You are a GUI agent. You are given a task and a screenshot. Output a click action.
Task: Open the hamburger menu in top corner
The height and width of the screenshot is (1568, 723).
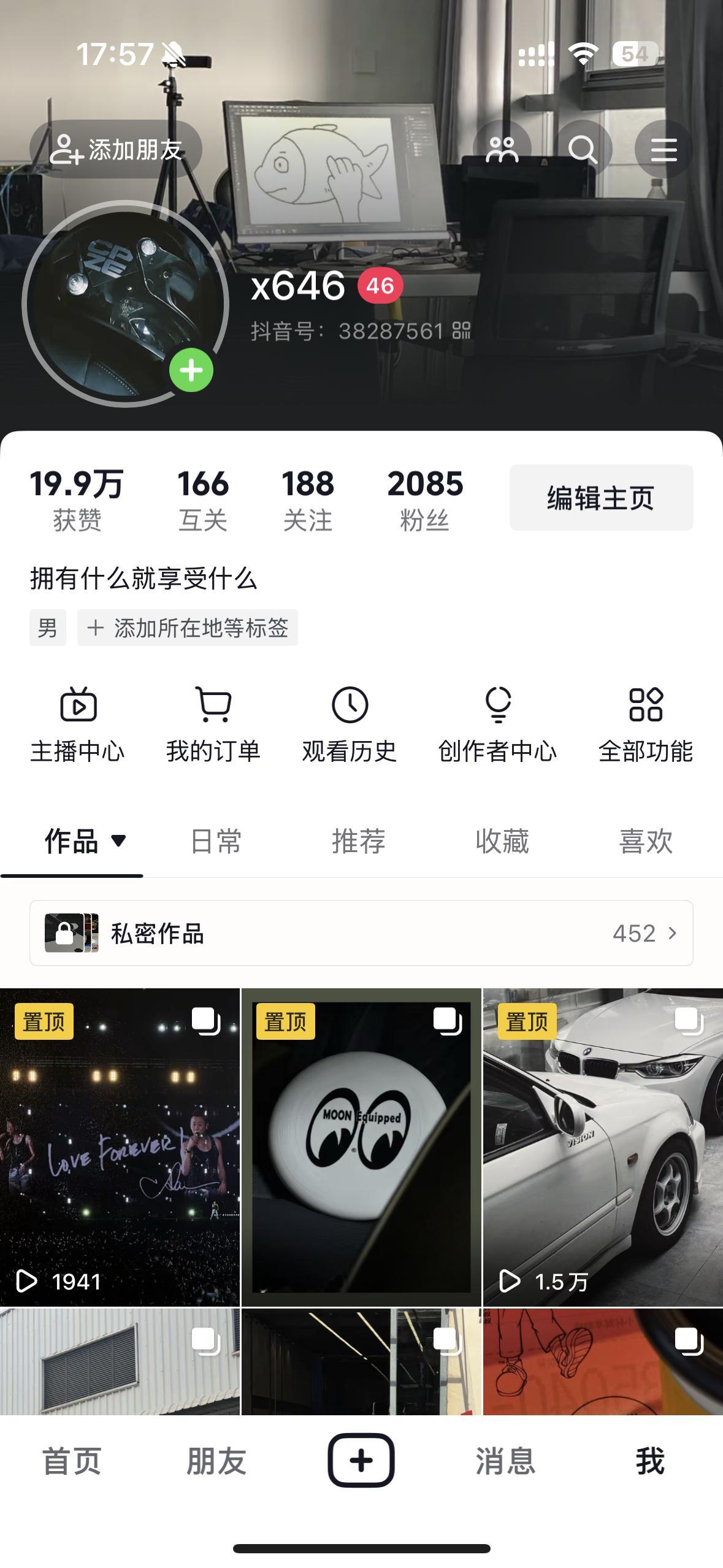tap(663, 149)
